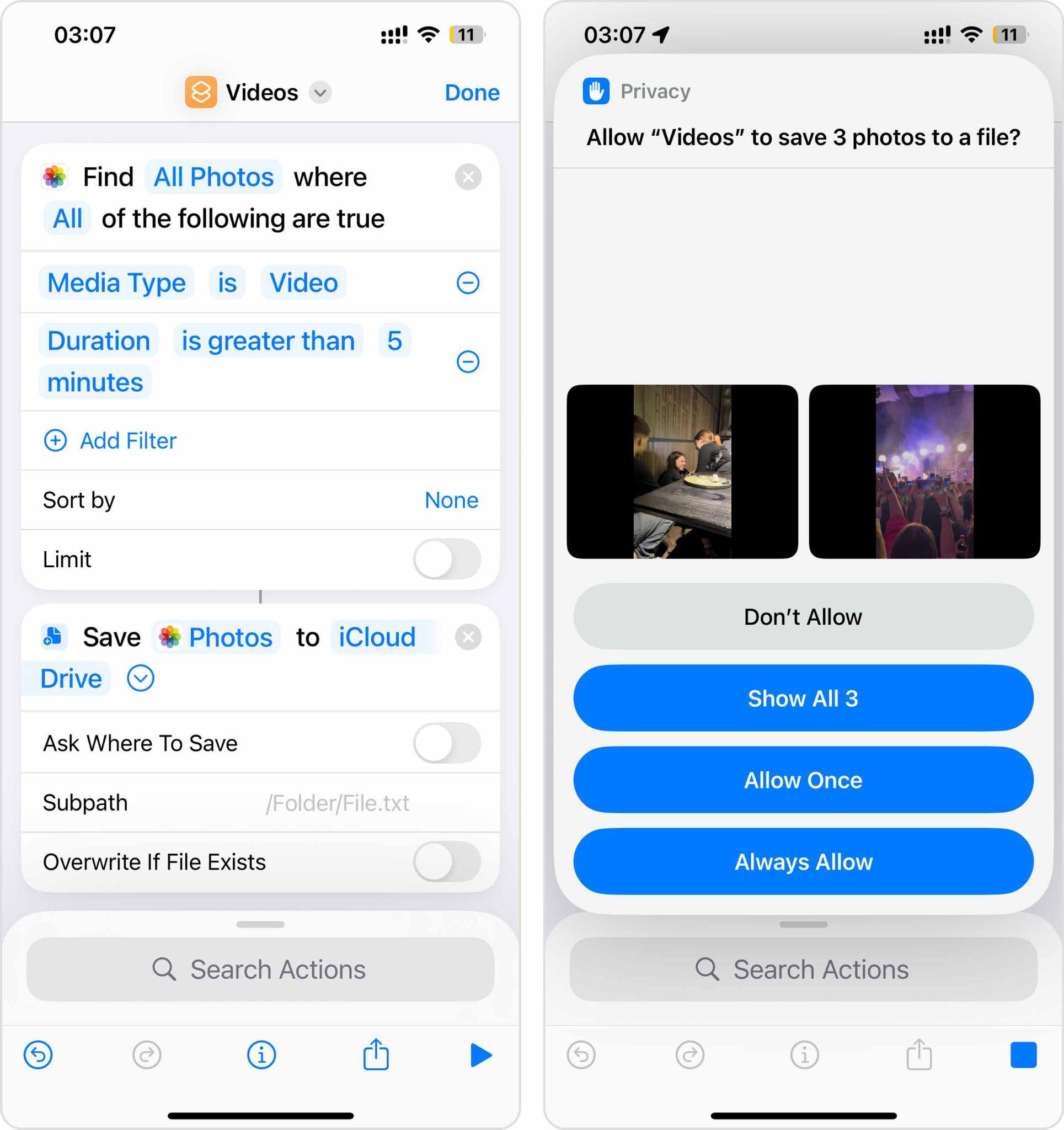
Task: Turn on Ask Where To Save
Action: 447,743
